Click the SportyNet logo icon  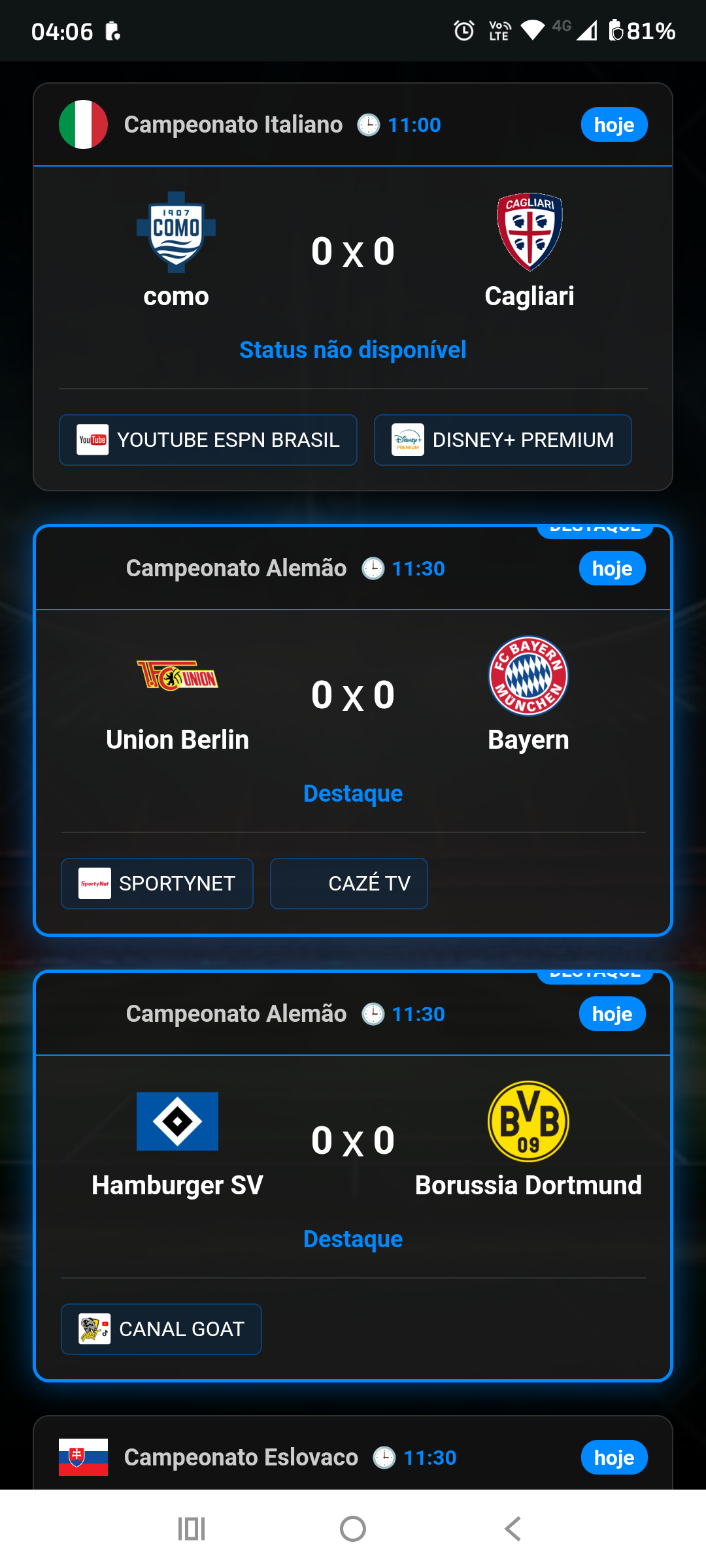pyautogui.click(x=95, y=883)
